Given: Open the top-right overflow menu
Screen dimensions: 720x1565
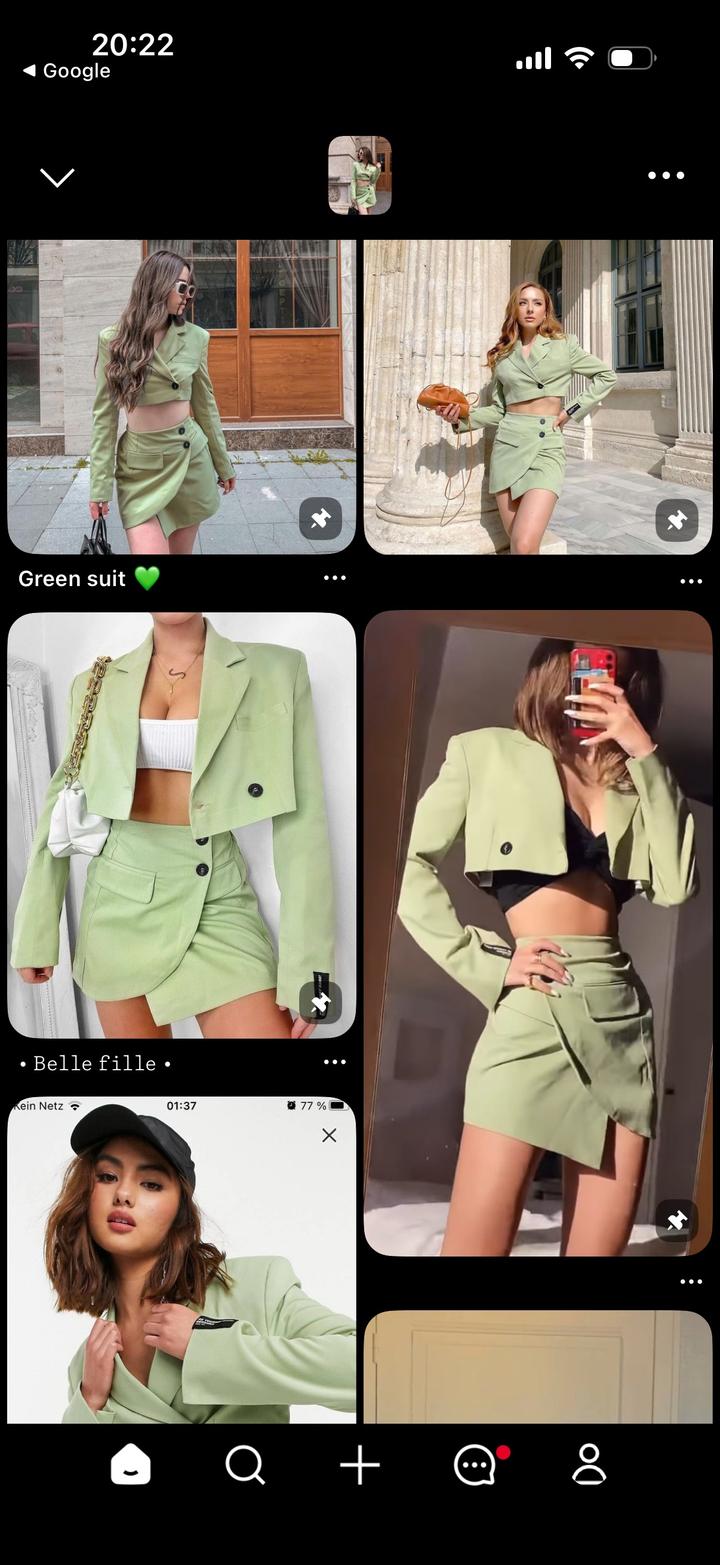Looking at the screenshot, I should point(666,175).
